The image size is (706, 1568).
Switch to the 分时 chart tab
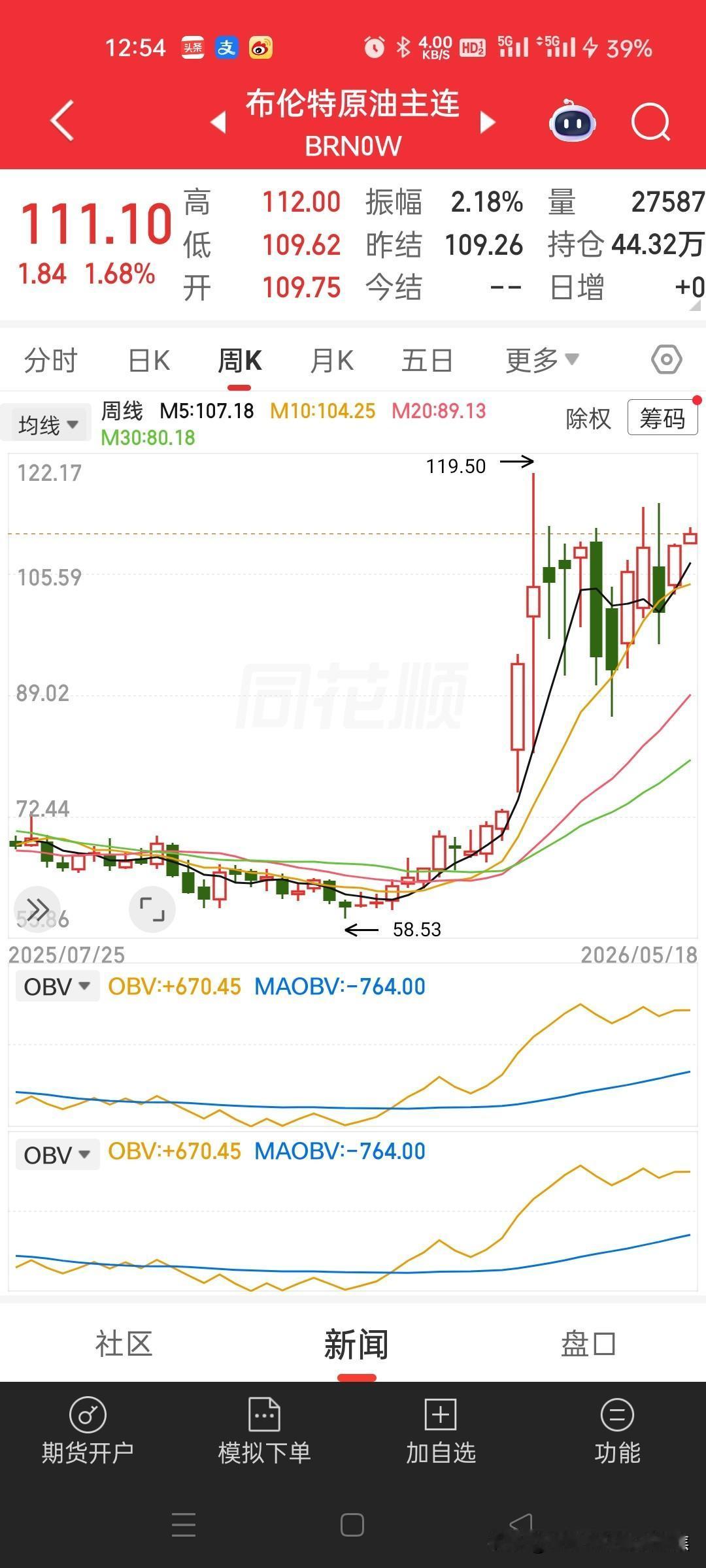coord(50,361)
